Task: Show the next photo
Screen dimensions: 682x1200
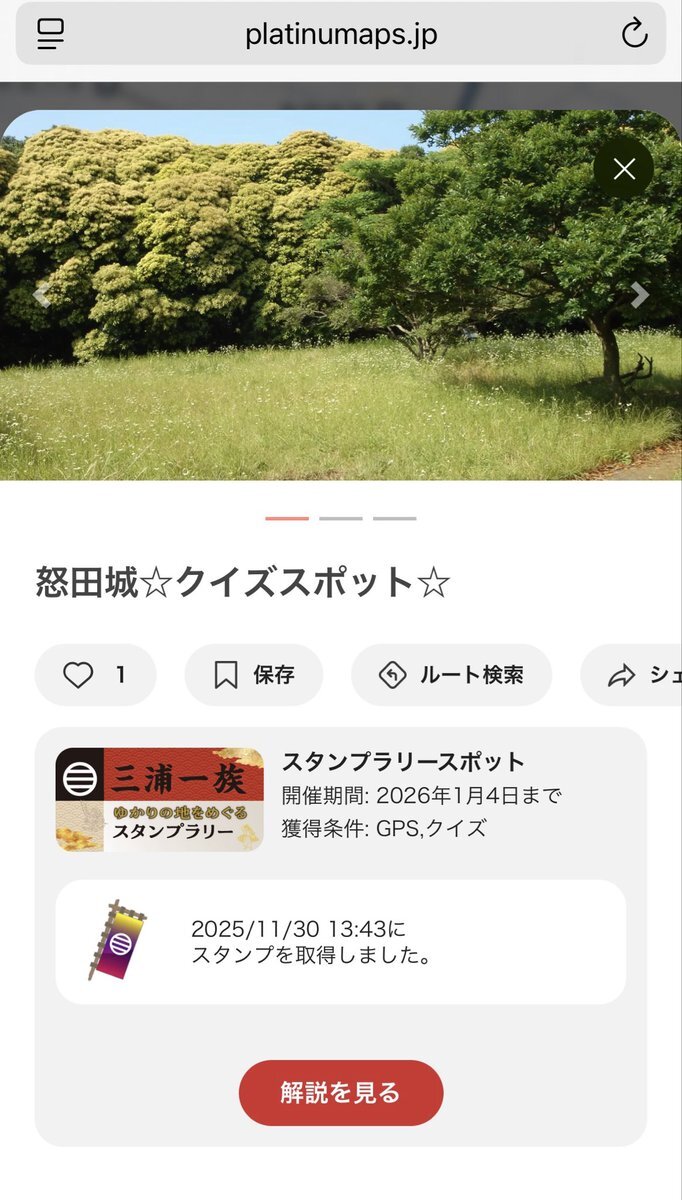Action: click(x=640, y=295)
